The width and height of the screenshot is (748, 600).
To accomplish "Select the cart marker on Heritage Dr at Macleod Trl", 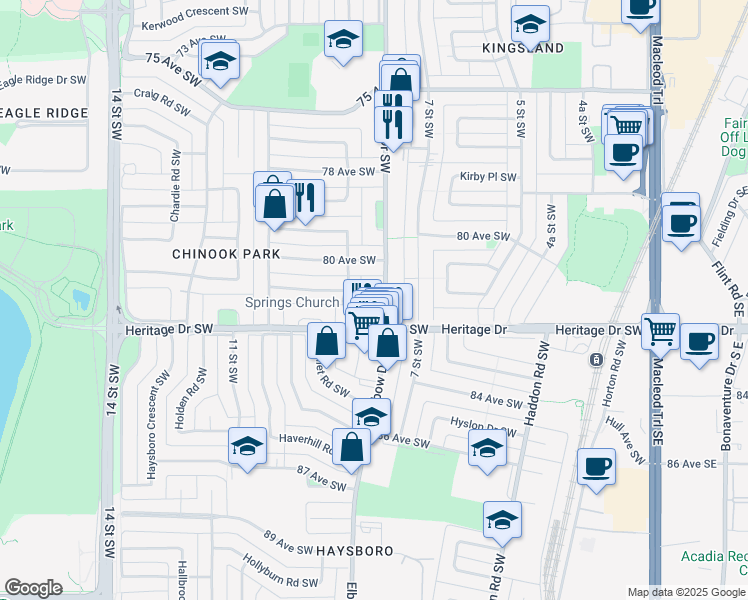I will click(x=661, y=332).
